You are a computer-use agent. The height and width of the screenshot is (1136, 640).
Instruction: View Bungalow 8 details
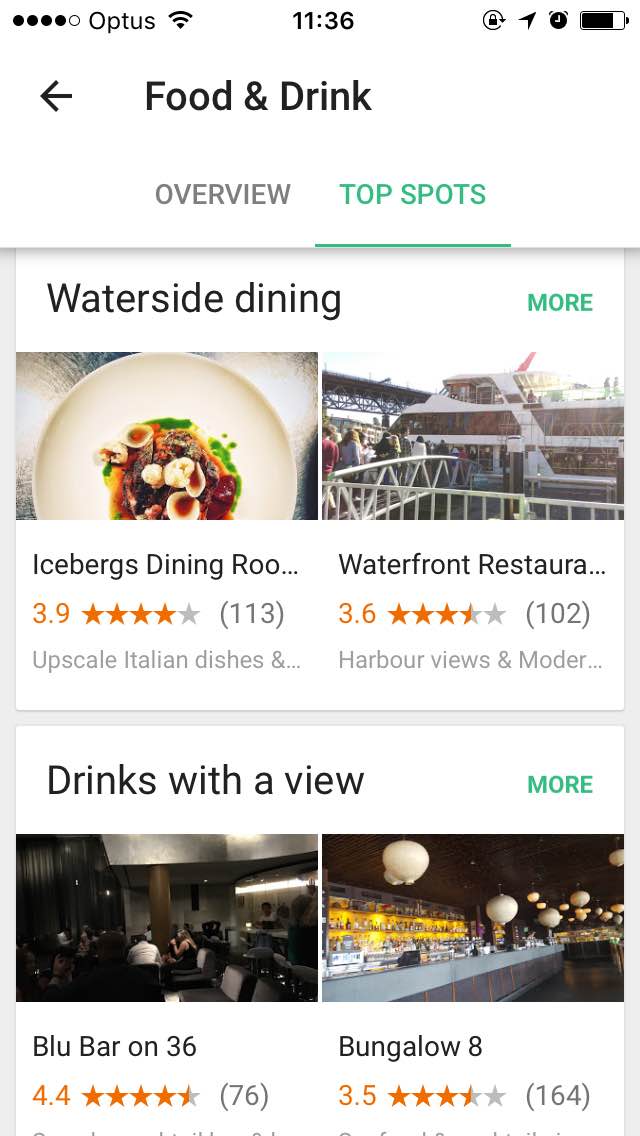pyautogui.click(x=473, y=985)
